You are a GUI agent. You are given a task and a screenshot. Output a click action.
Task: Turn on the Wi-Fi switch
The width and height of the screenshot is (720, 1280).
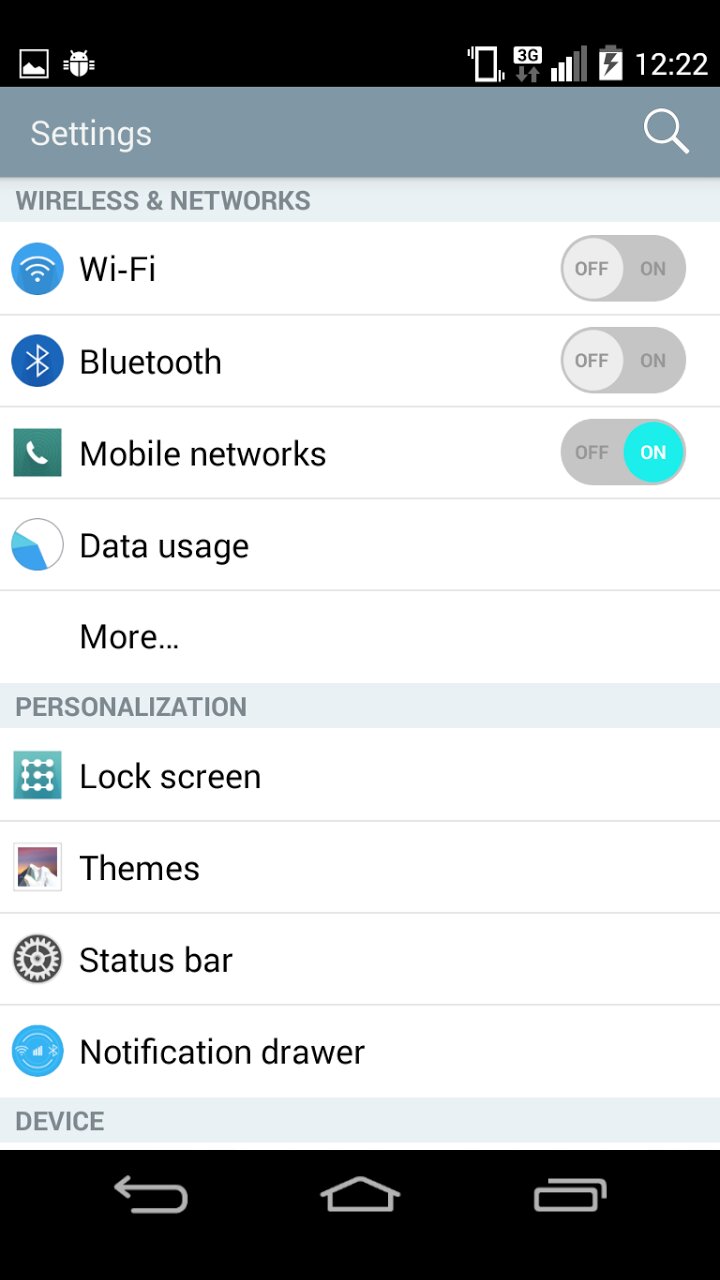pyautogui.click(x=623, y=268)
